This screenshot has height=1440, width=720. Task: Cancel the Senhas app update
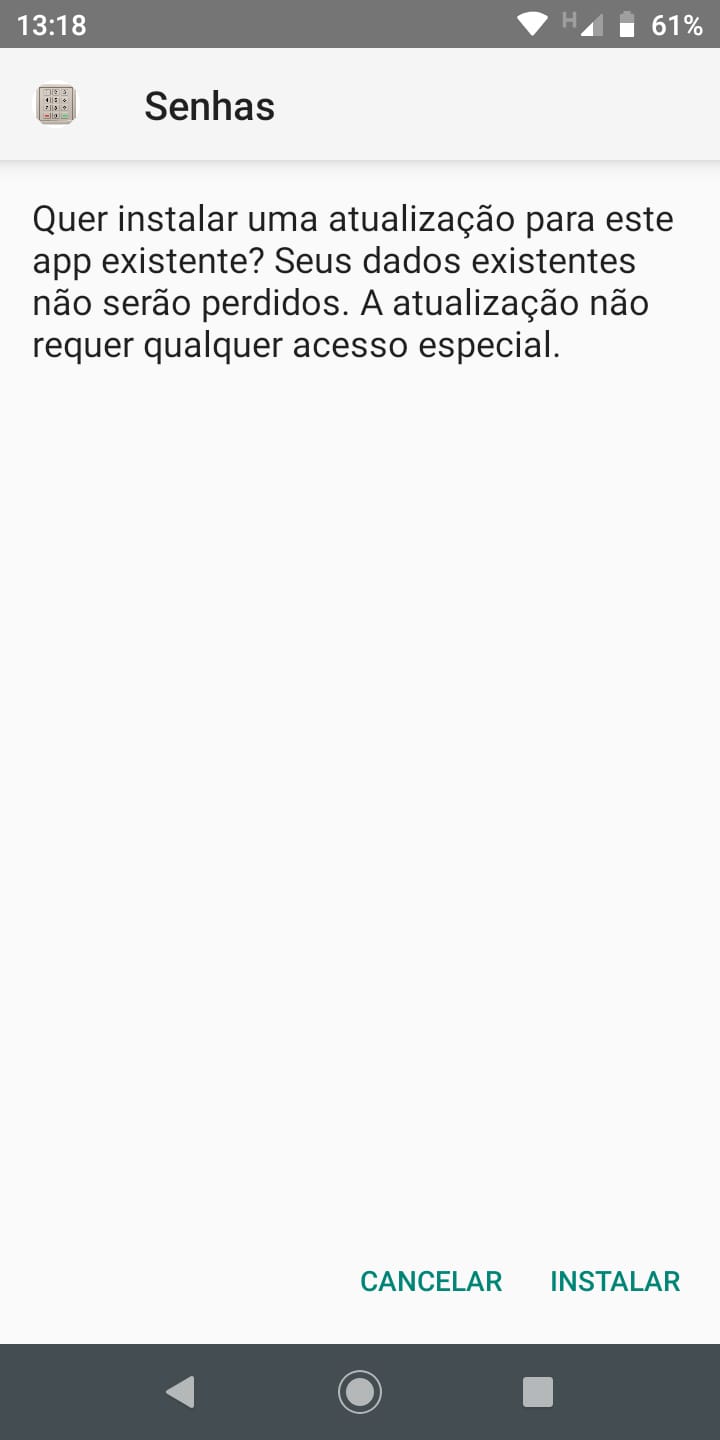tap(431, 1281)
